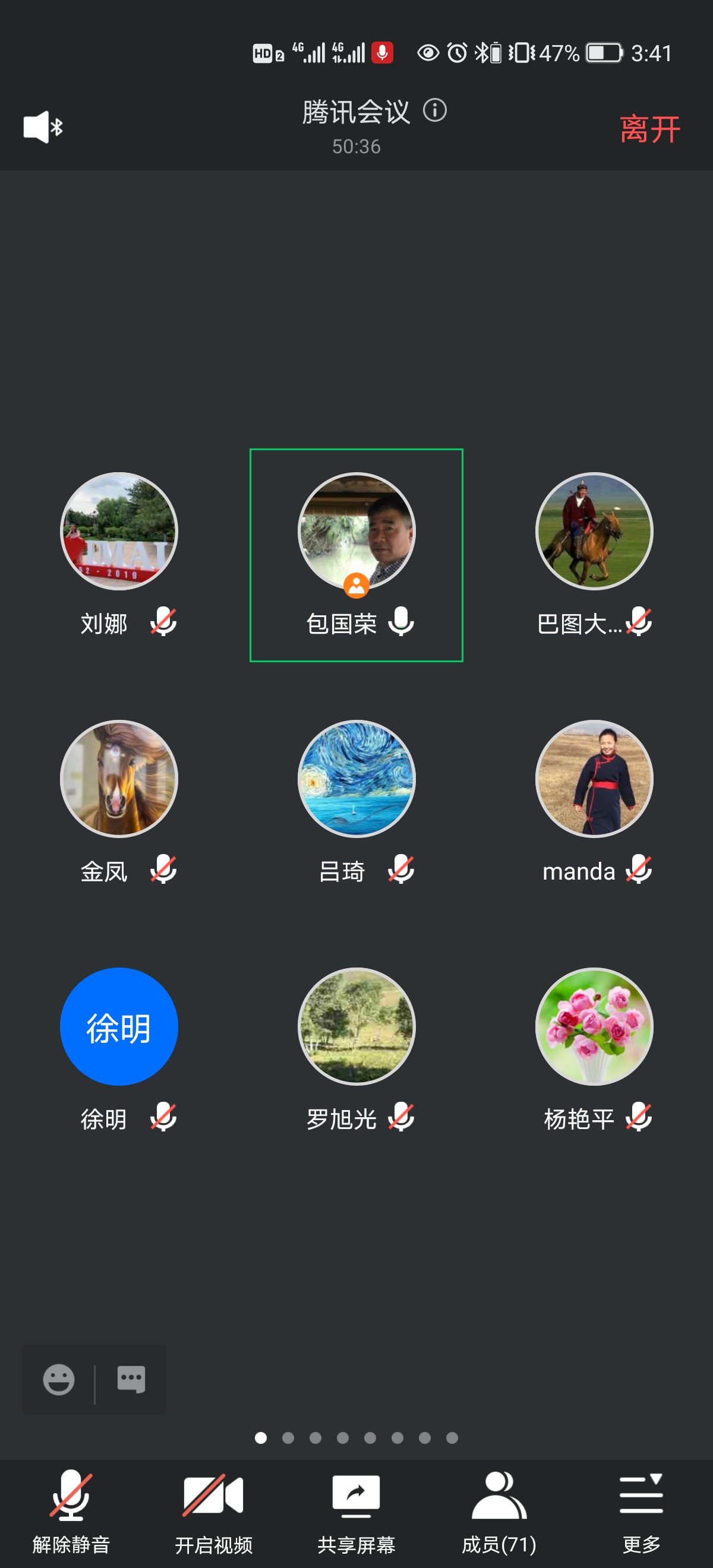Tap the speaker audio output icon
Viewport: 713px width, 1568px height.
[42, 127]
